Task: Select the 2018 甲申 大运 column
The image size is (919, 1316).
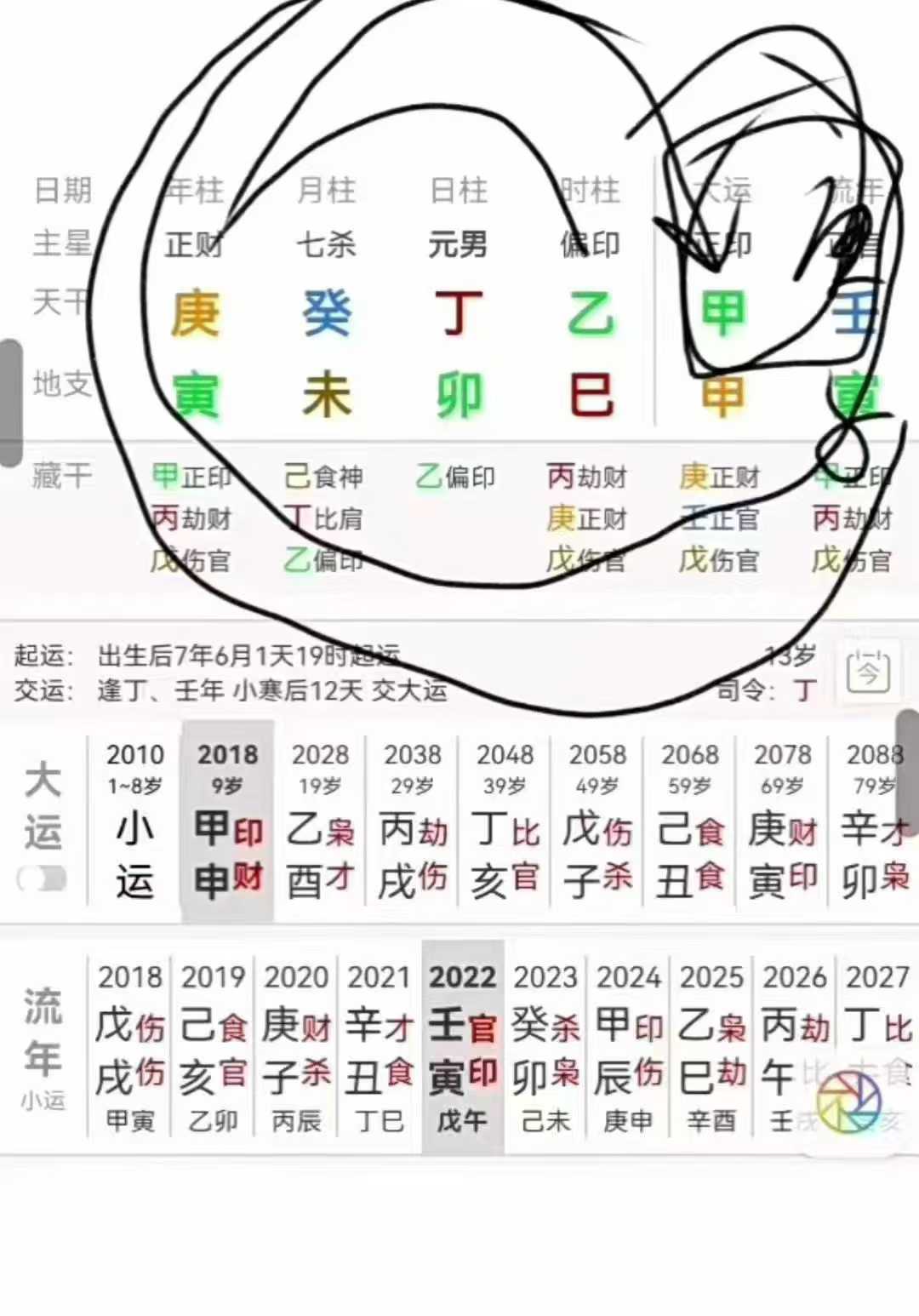Action: 227,821
